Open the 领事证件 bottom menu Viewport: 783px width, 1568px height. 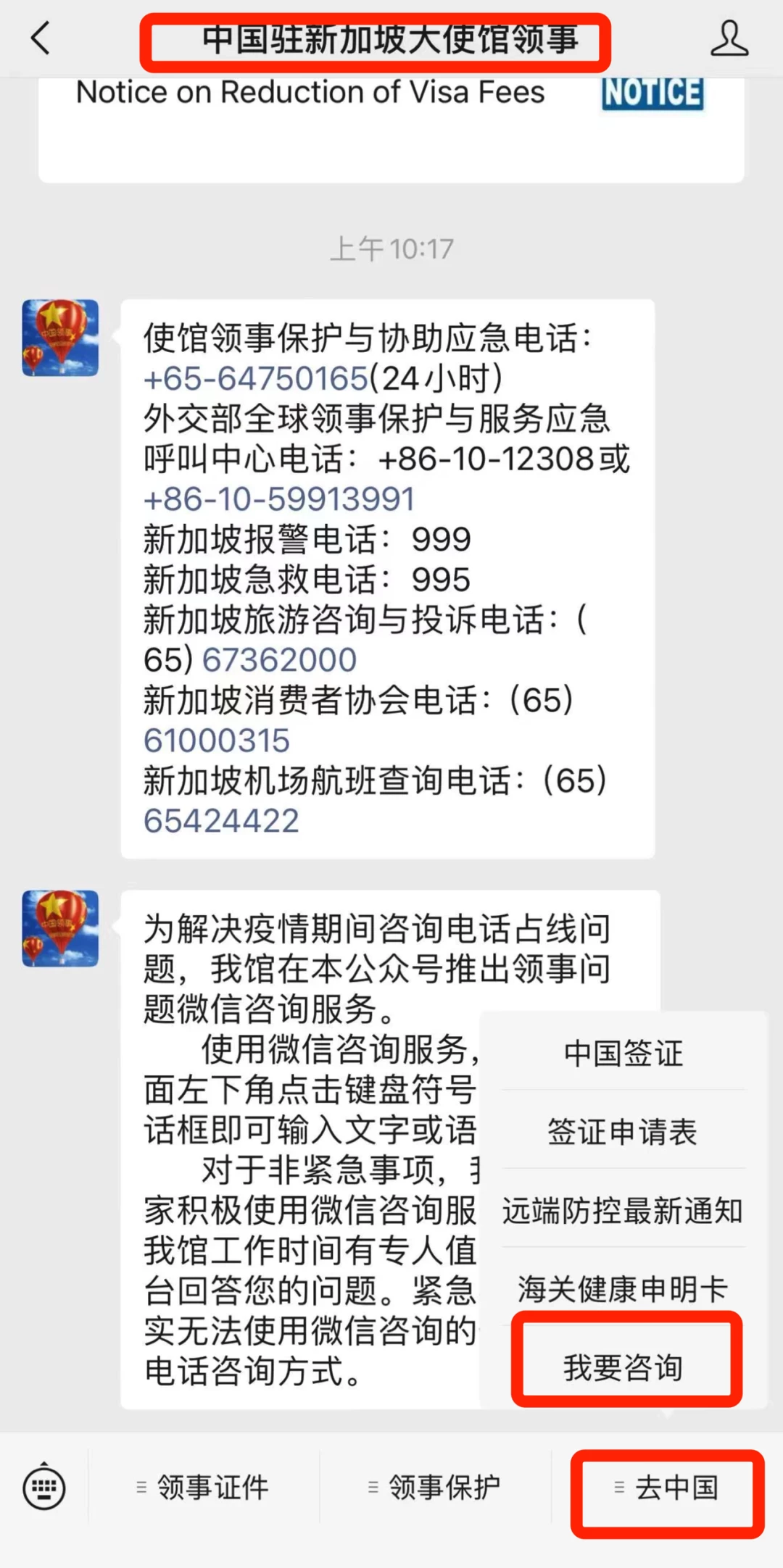point(203,1487)
